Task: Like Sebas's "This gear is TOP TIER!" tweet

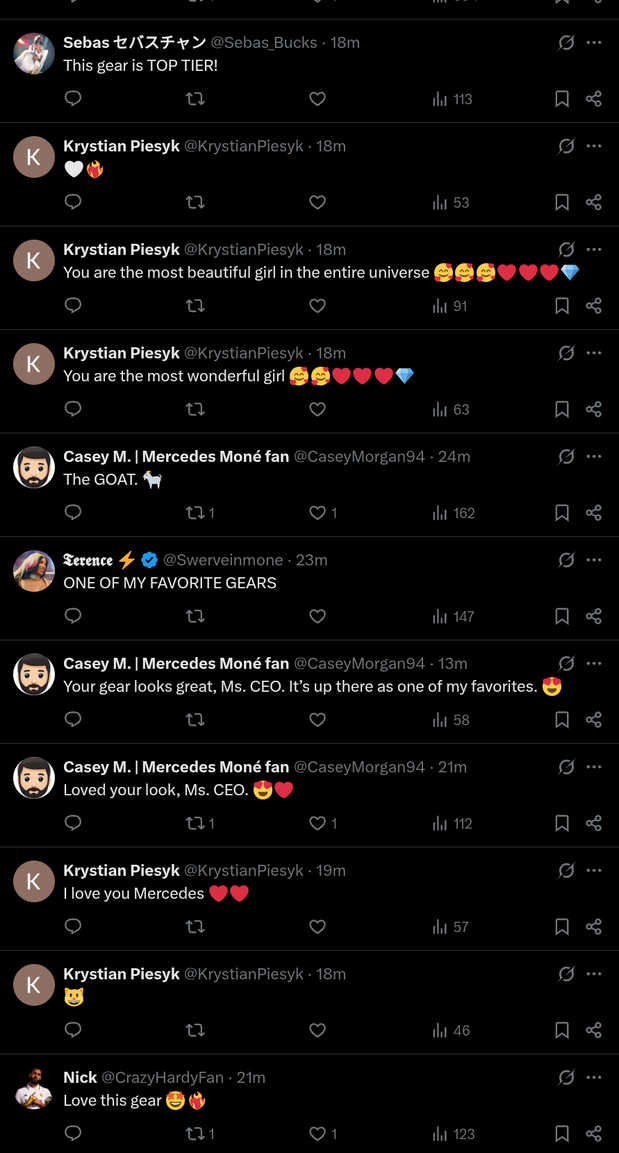Action: [317, 99]
